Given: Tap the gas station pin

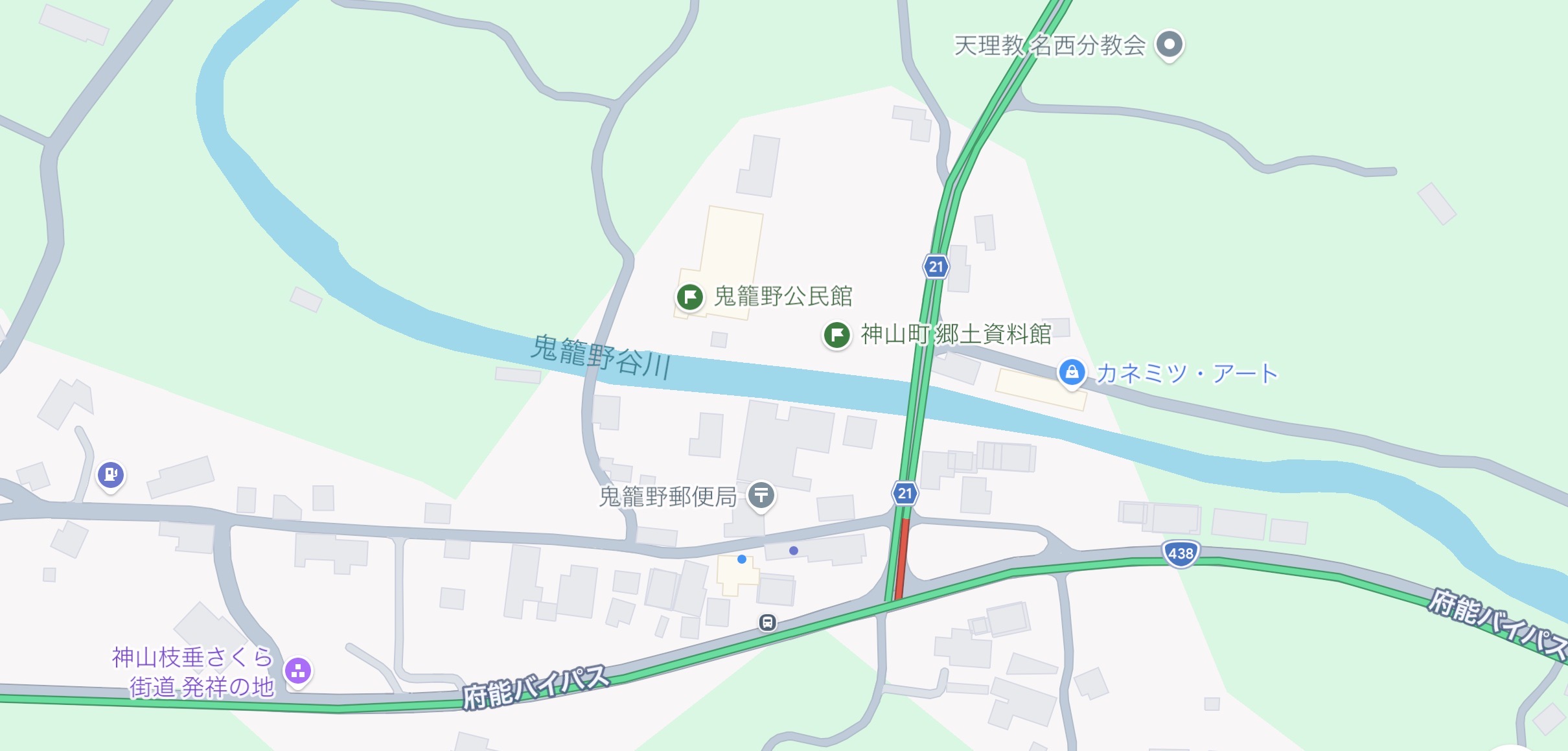Looking at the screenshot, I should (x=111, y=474).
